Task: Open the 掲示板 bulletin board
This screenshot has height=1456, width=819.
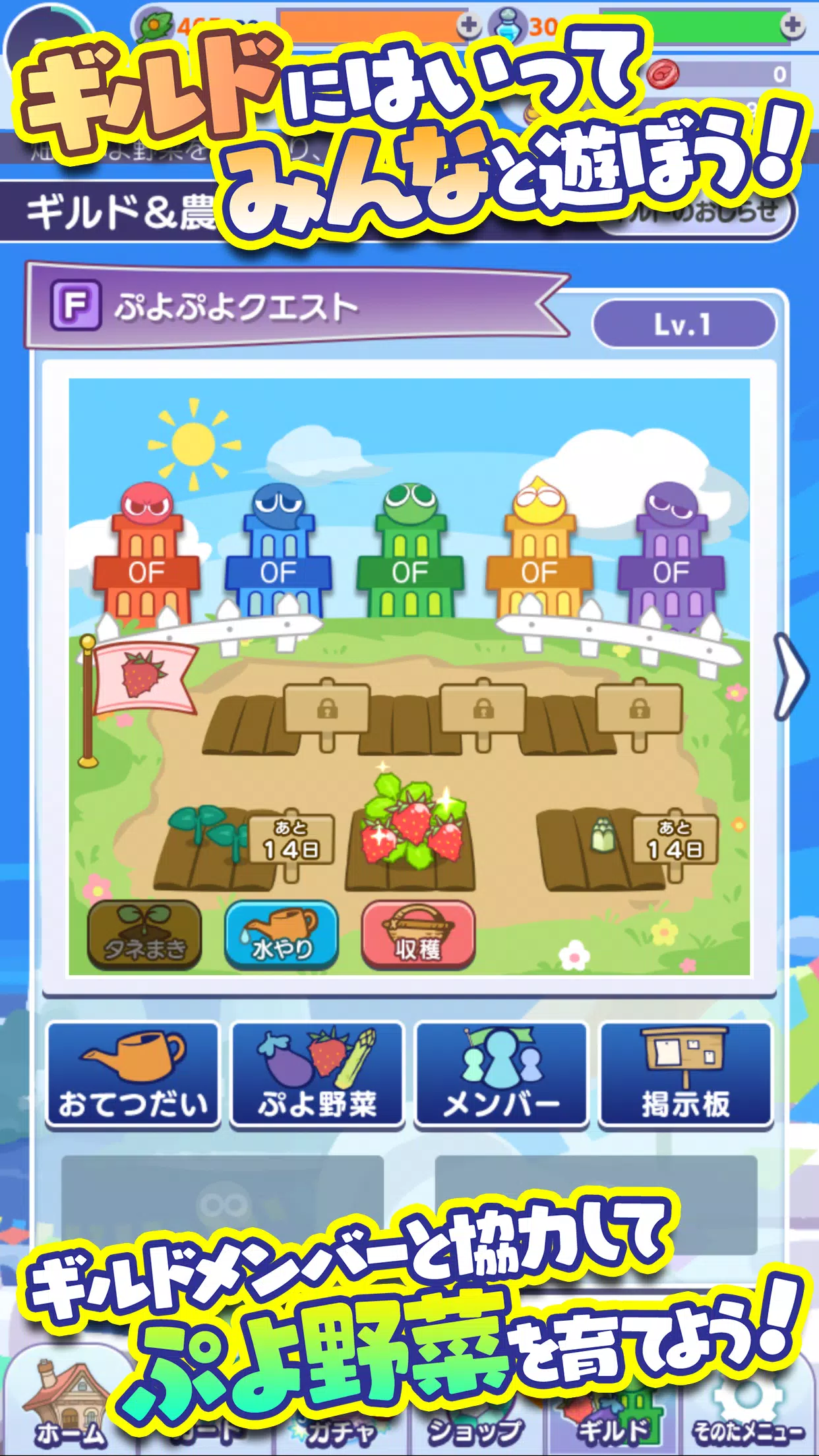Action: (x=687, y=1075)
